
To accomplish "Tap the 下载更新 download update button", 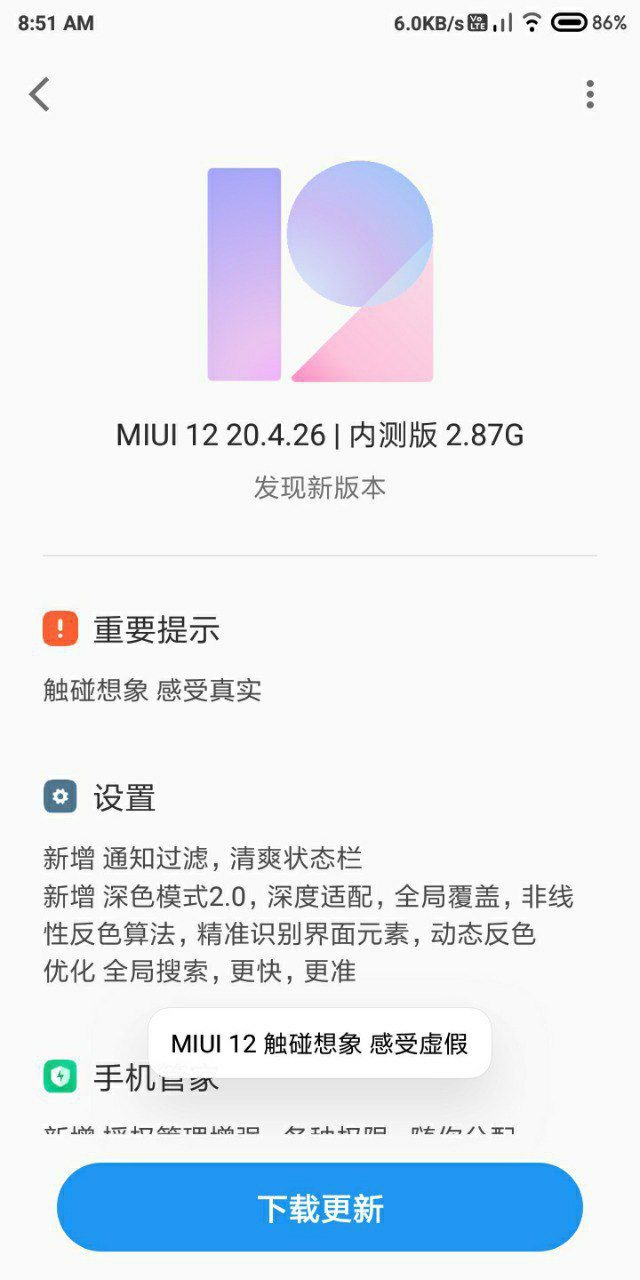I will (320, 1207).
